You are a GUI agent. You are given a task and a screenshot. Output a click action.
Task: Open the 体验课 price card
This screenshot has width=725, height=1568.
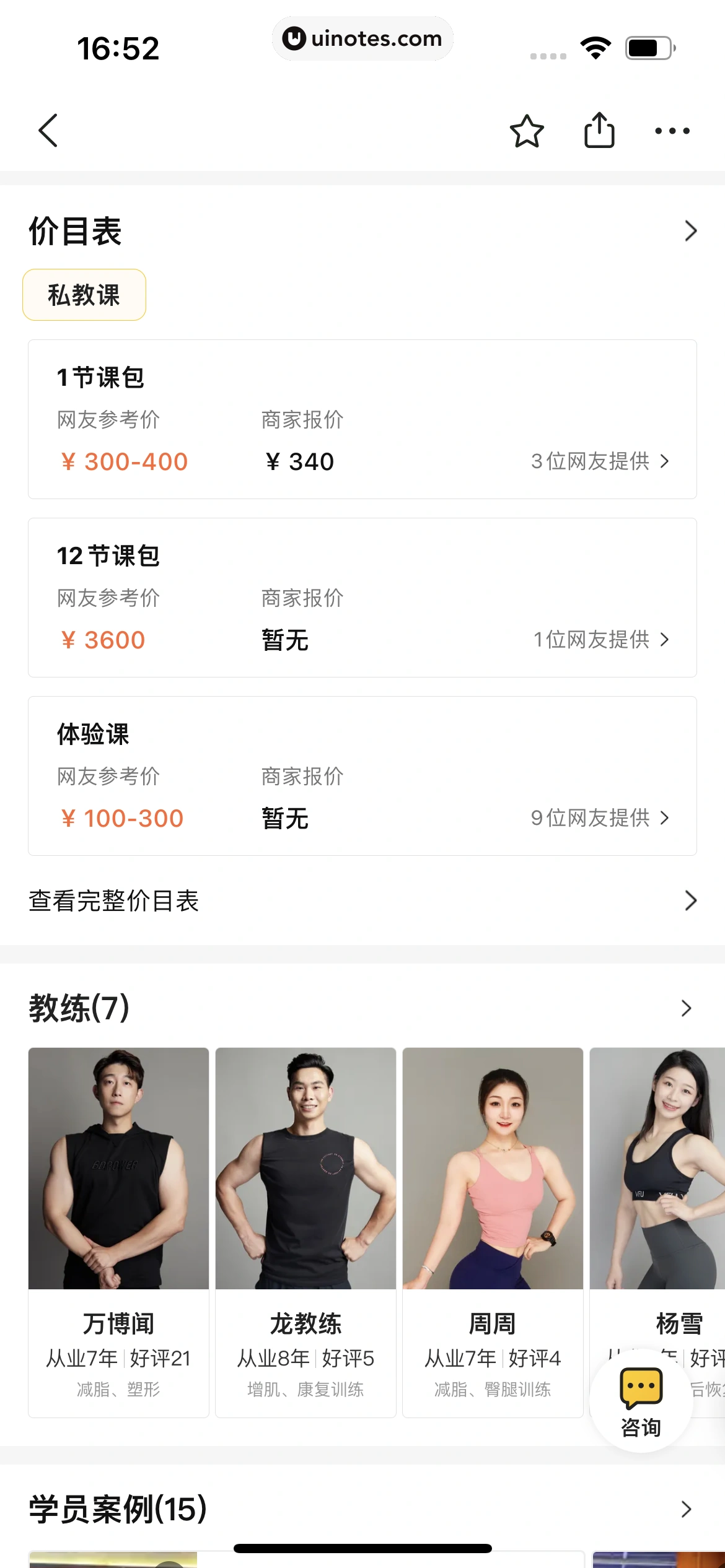point(362,776)
